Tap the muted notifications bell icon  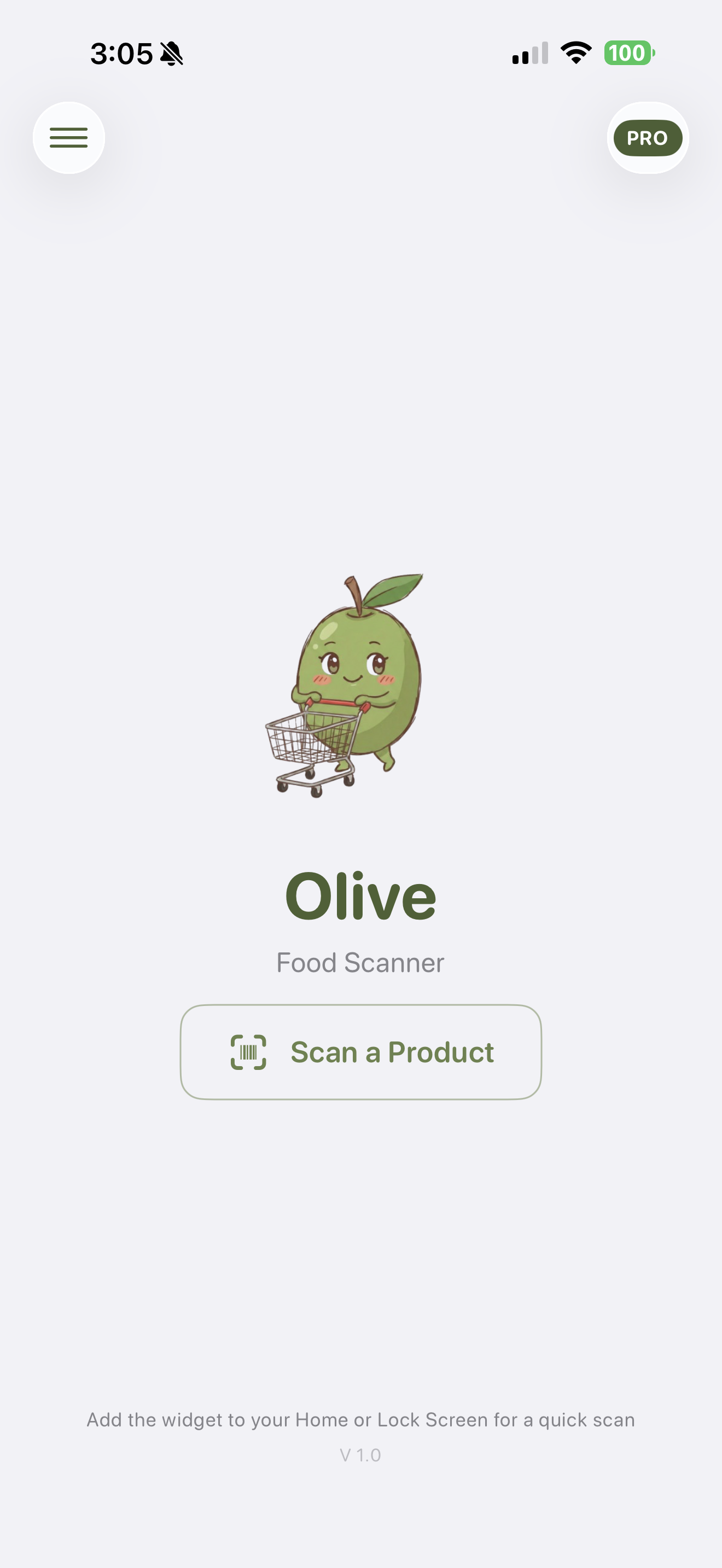coord(171,54)
